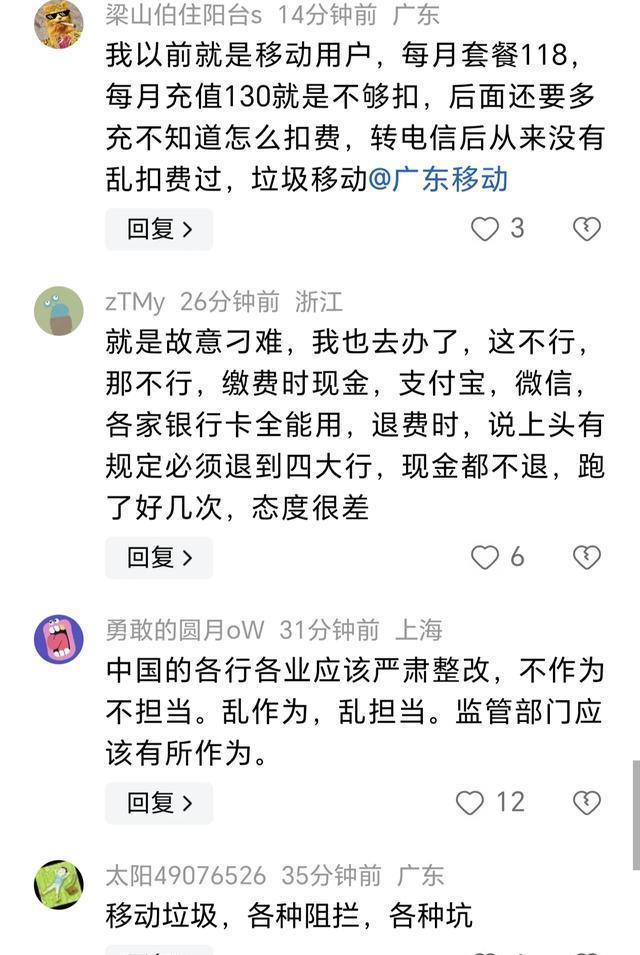Dislike 梁山伯住阳台s's comment
This screenshot has width=640, height=955.
tap(586, 229)
